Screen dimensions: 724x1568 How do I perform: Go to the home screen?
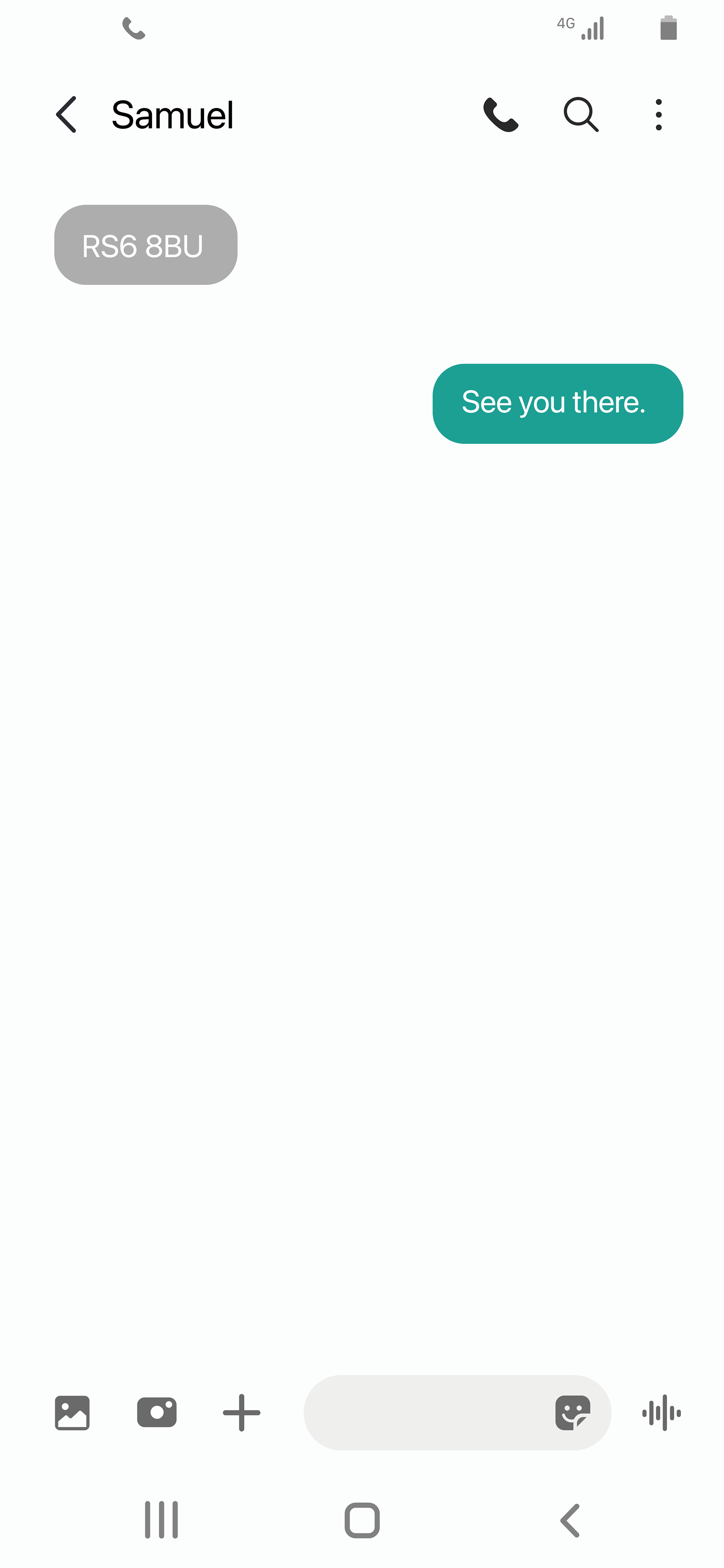362,1520
